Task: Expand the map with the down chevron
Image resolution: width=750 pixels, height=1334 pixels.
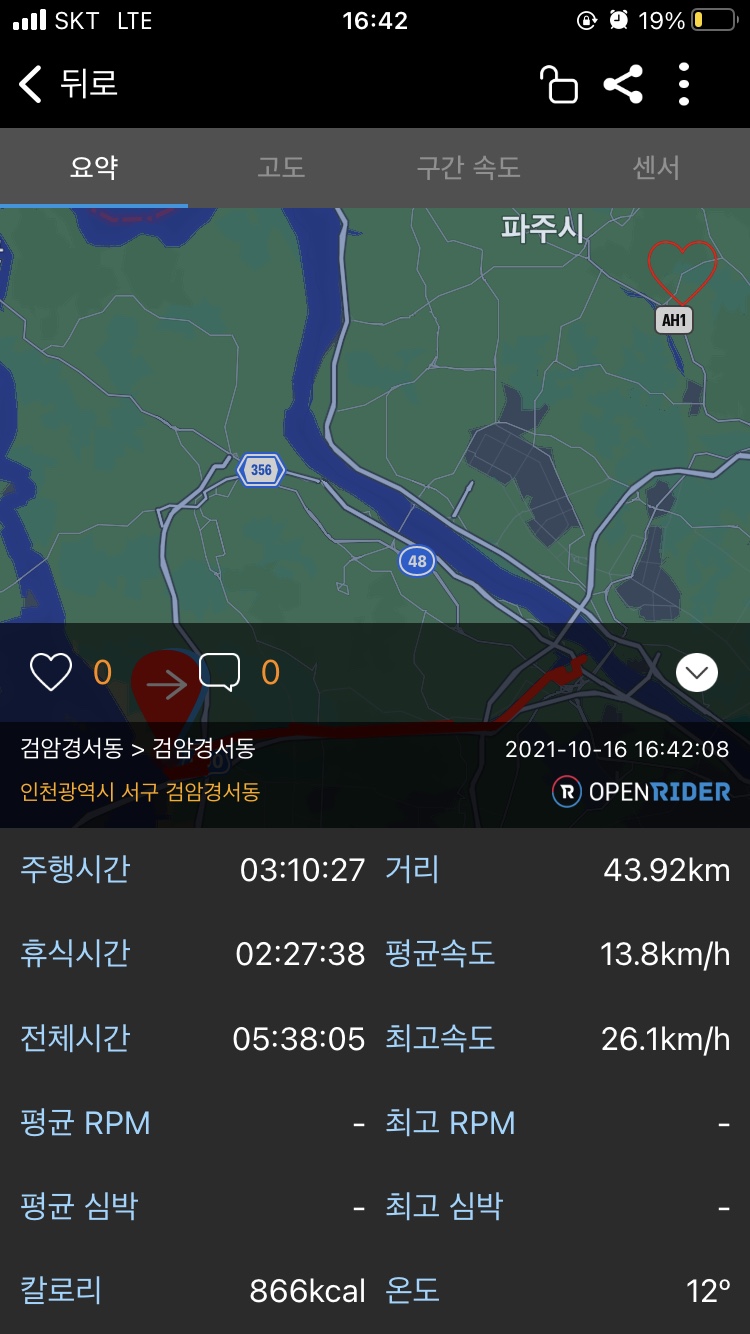Action: click(x=697, y=672)
